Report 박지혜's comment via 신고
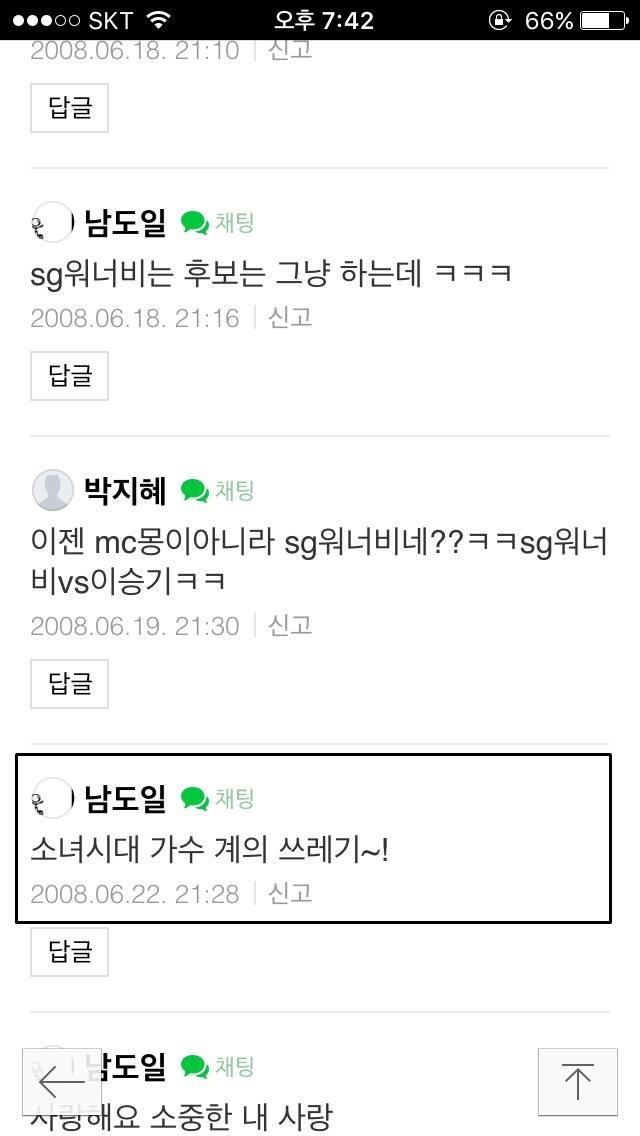 290,625
